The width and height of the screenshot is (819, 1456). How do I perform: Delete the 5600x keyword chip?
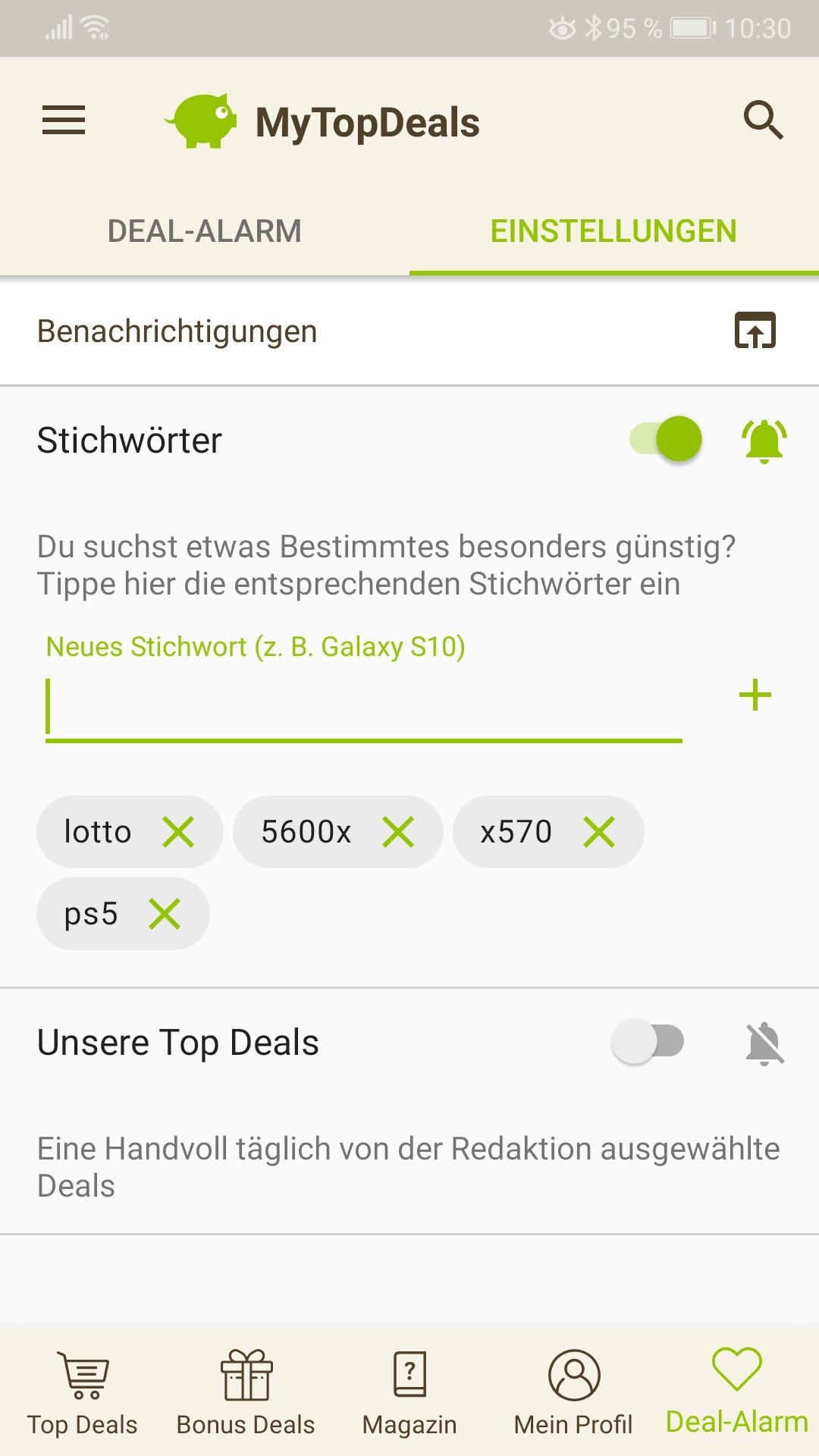coord(398,832)
